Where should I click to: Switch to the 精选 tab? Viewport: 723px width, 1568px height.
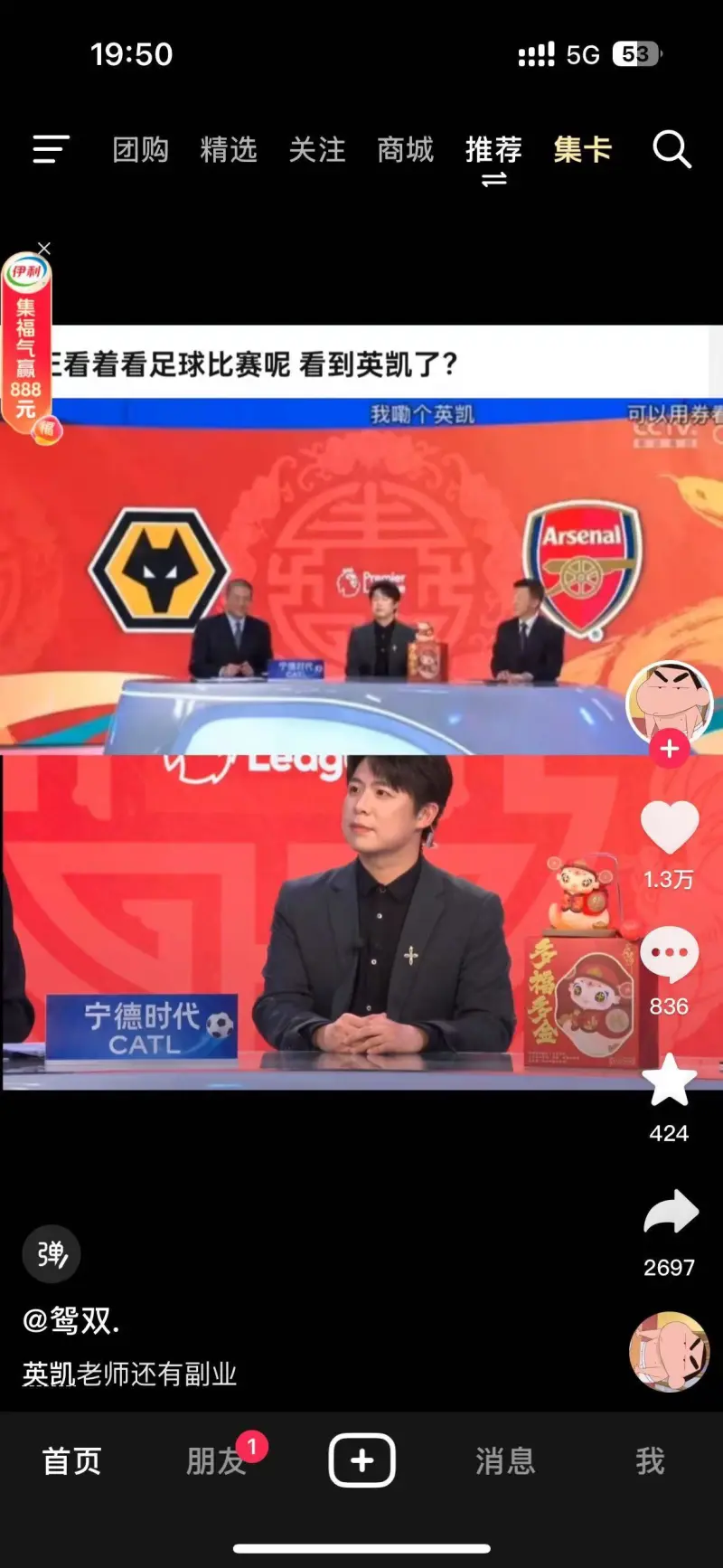click(229, 149)
